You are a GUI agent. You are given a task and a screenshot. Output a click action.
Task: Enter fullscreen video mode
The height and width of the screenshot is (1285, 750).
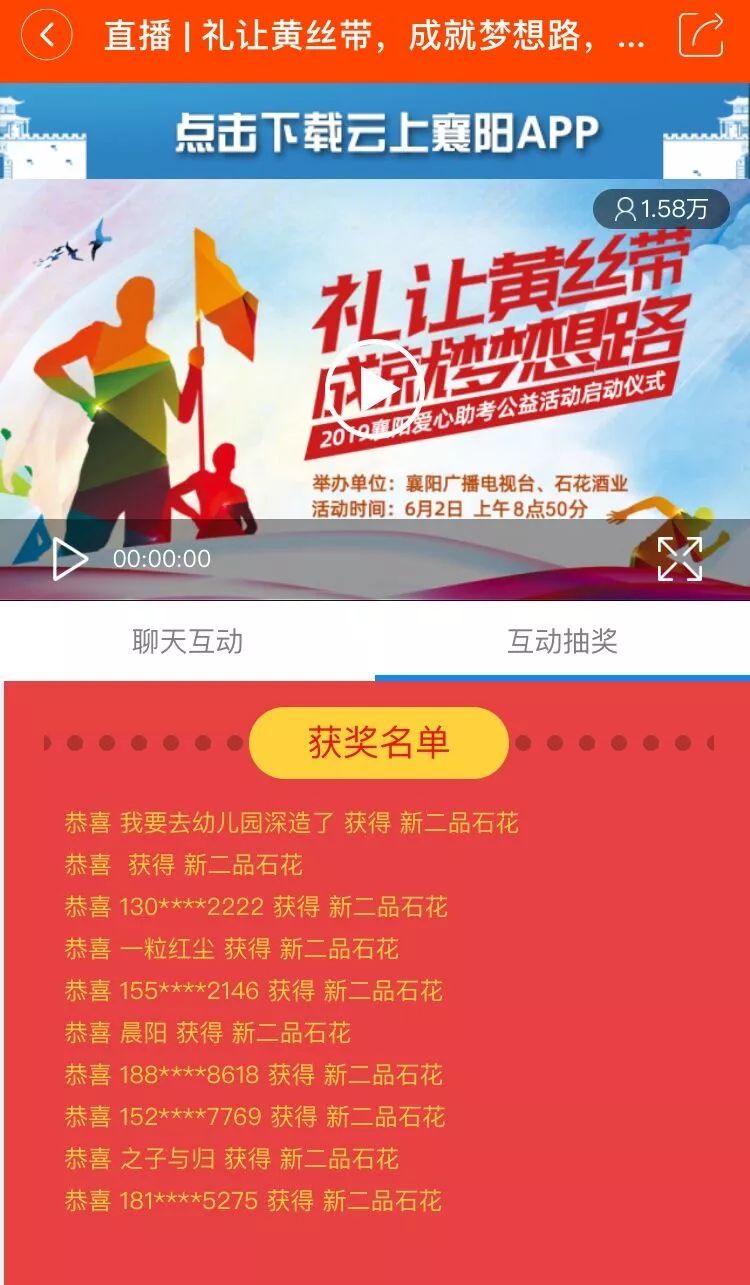tap(679, 558)
